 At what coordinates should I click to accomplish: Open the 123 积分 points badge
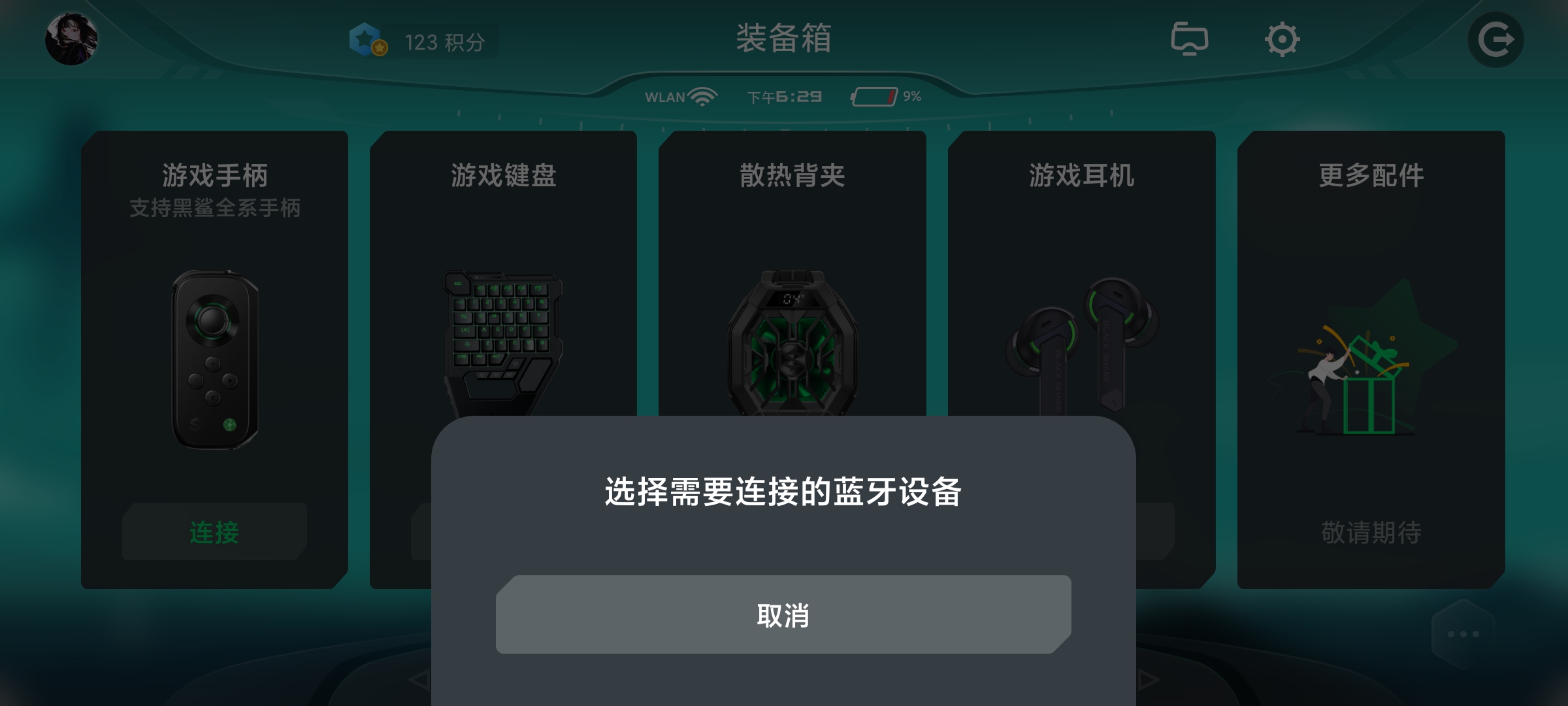425,42
